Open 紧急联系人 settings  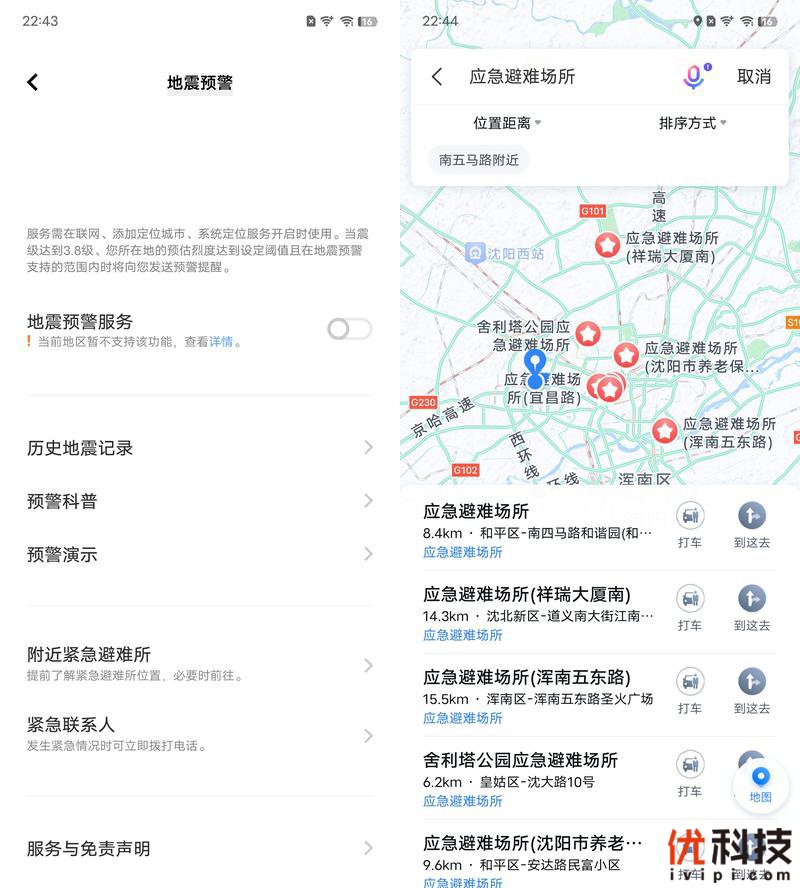(x=200, y=734)
